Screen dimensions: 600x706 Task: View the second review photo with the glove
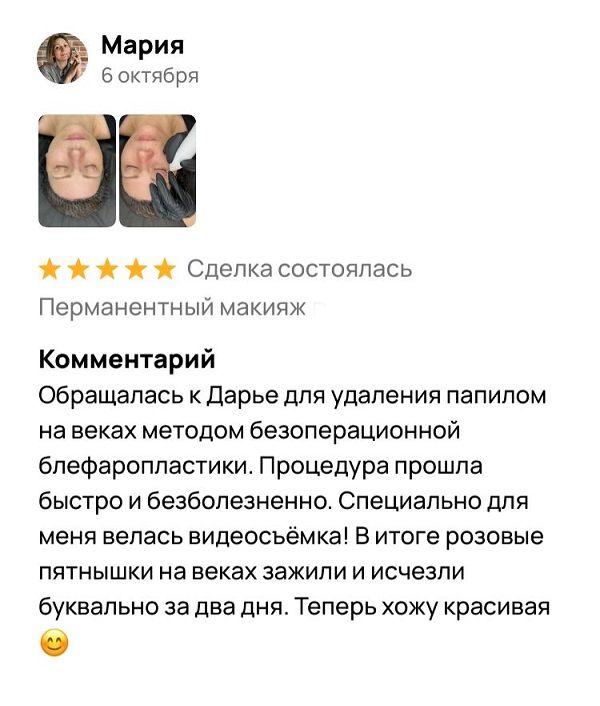point(158,170)
